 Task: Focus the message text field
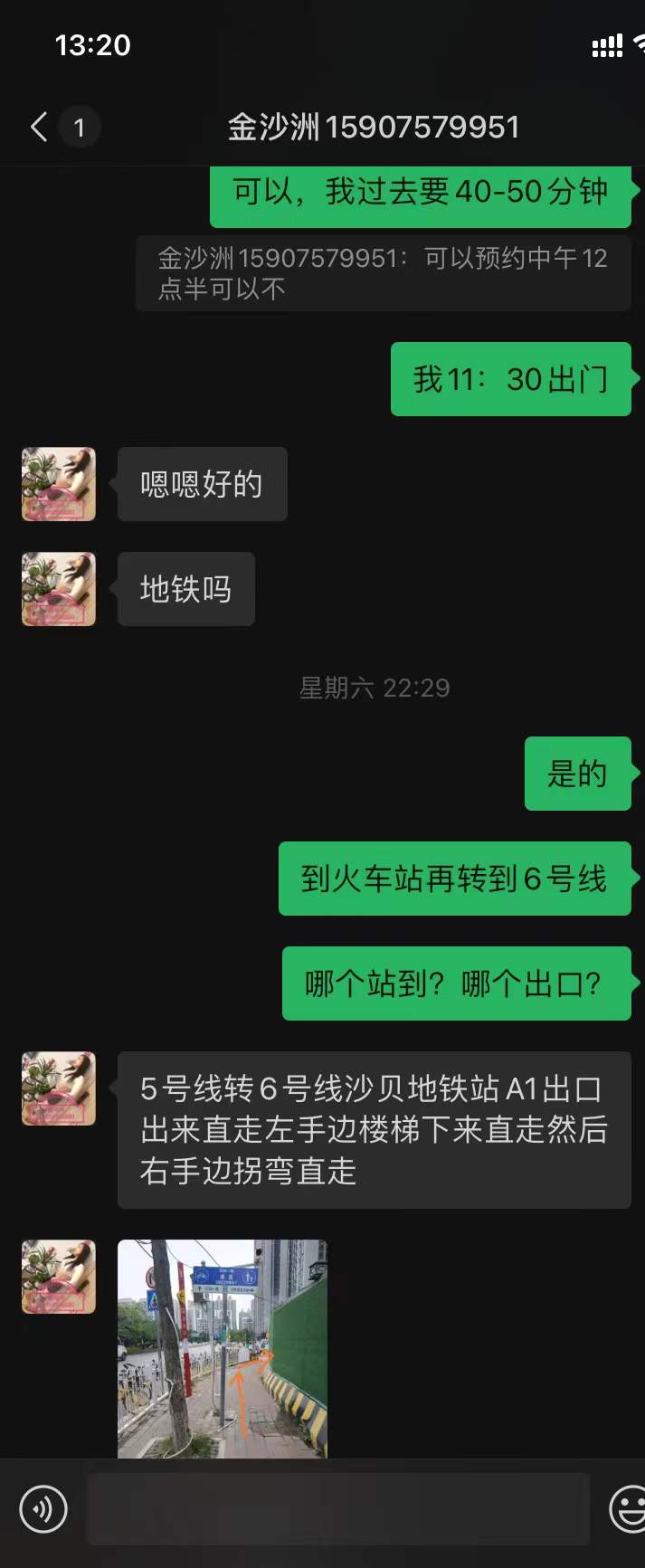(x=338, y=1509)
